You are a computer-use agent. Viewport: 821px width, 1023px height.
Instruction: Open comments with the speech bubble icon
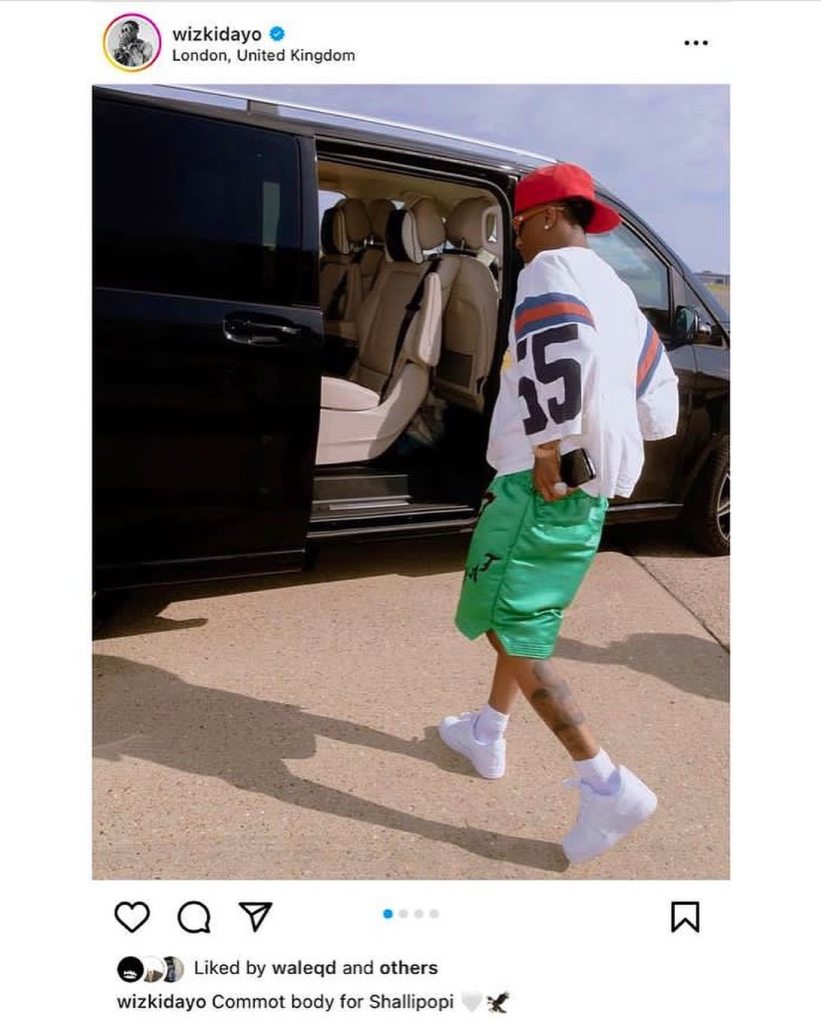pos(194,916)
